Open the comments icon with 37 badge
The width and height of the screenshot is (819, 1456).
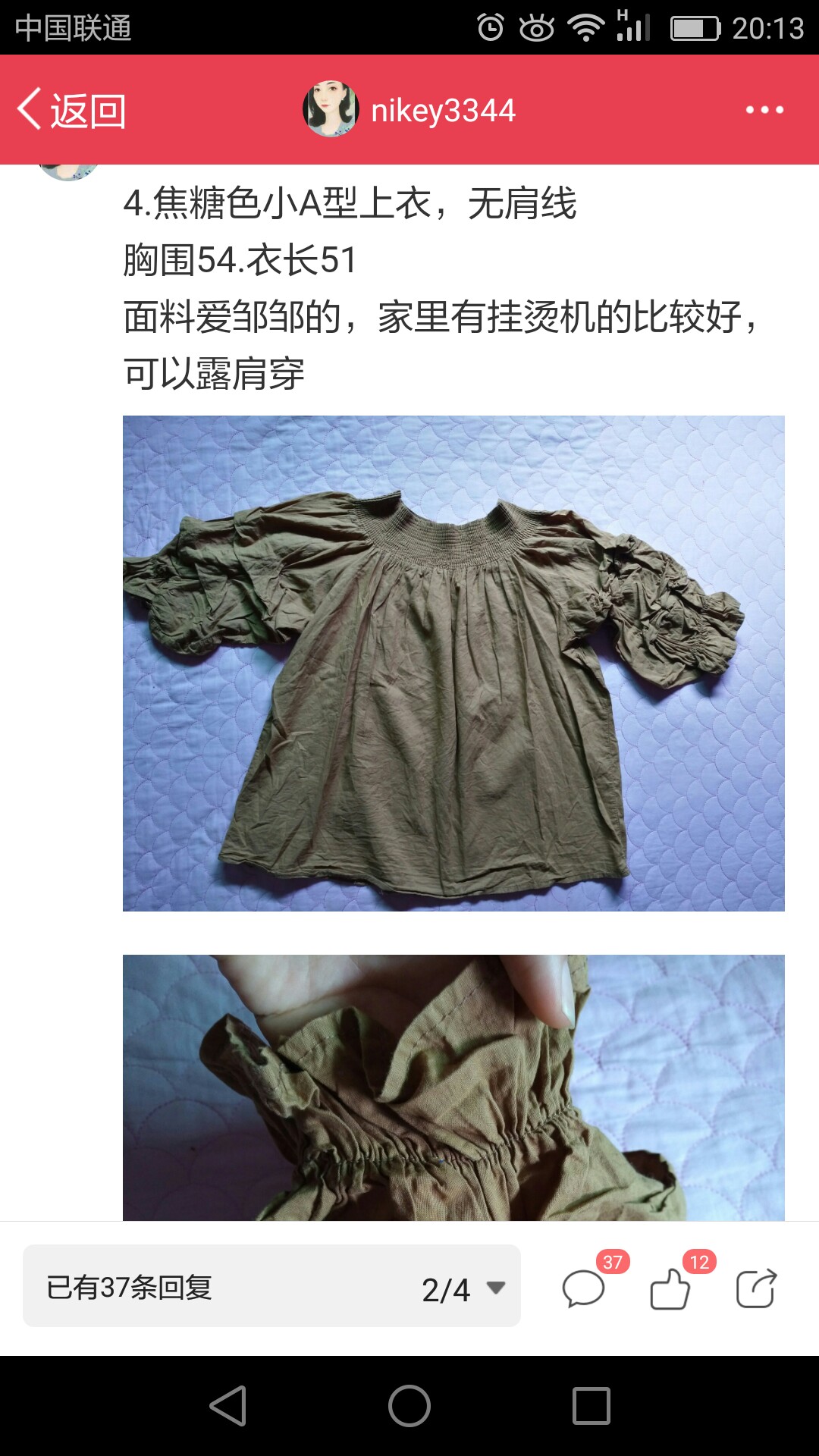(x=584, y=1288)
